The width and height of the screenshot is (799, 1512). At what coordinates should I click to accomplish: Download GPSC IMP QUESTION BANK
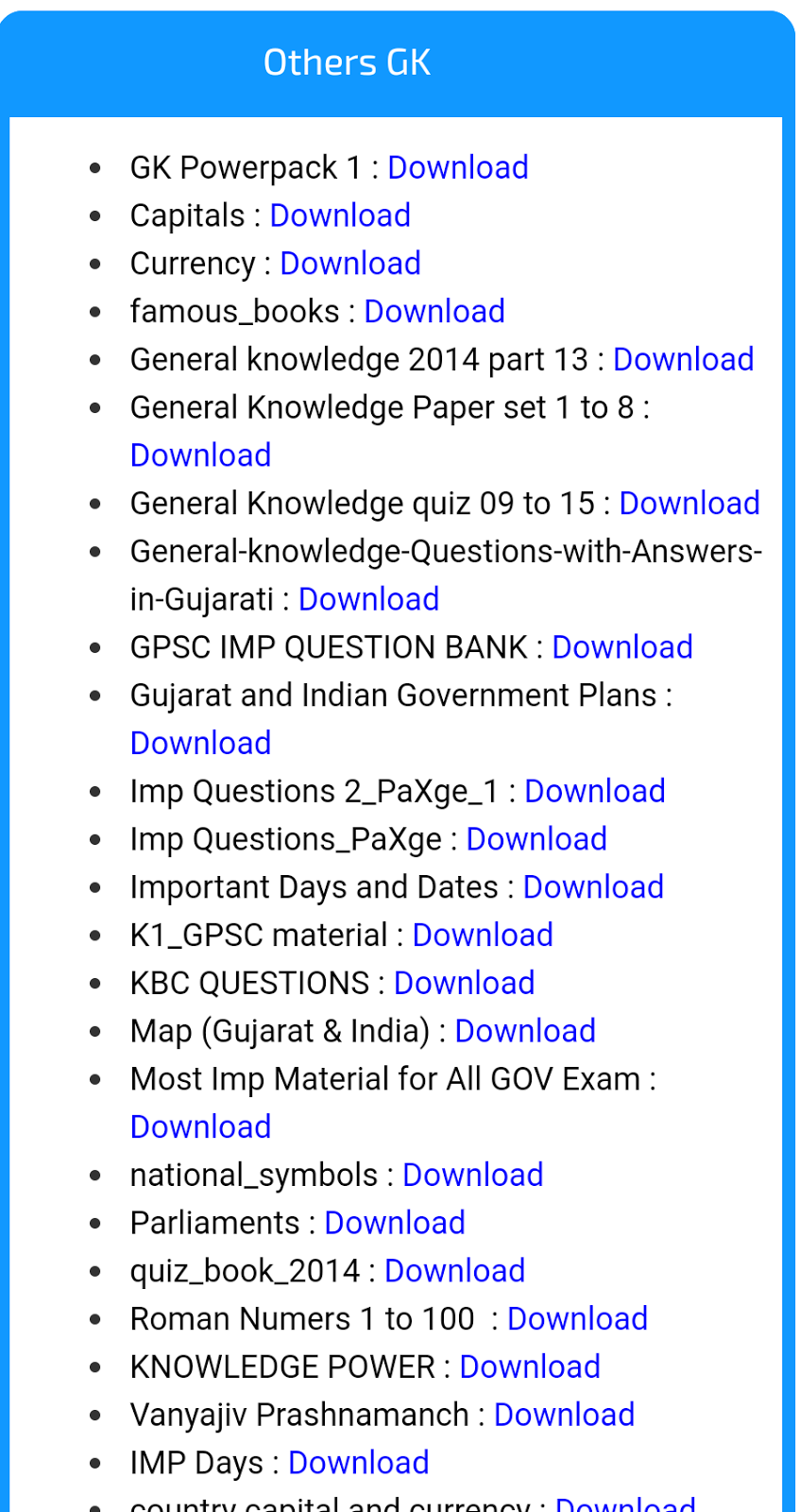coord(622,647)
